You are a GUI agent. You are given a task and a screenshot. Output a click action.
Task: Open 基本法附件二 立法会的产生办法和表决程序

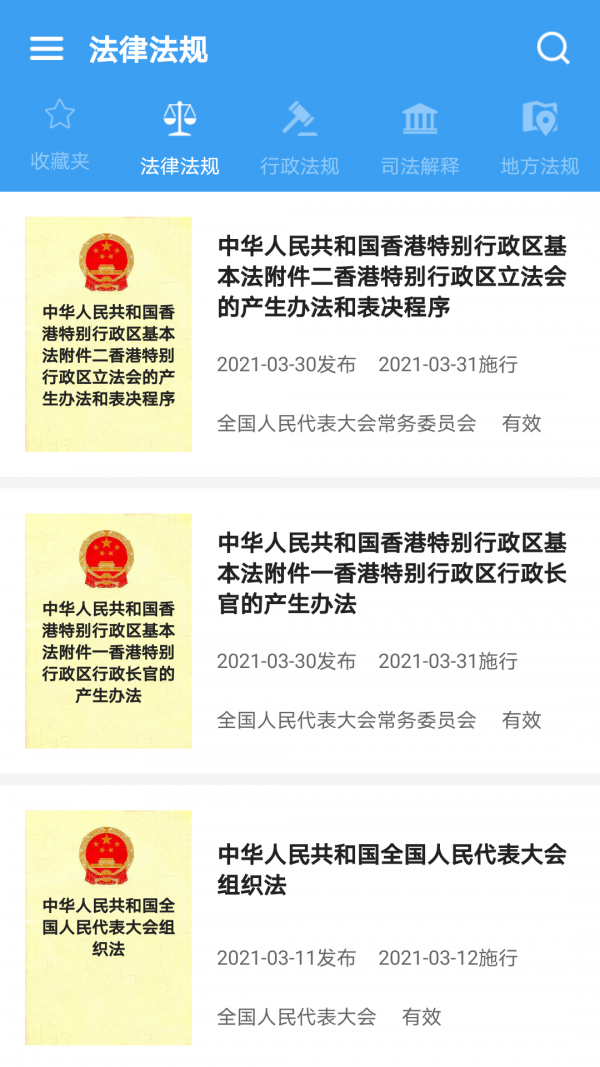click(x=392, y=277)
